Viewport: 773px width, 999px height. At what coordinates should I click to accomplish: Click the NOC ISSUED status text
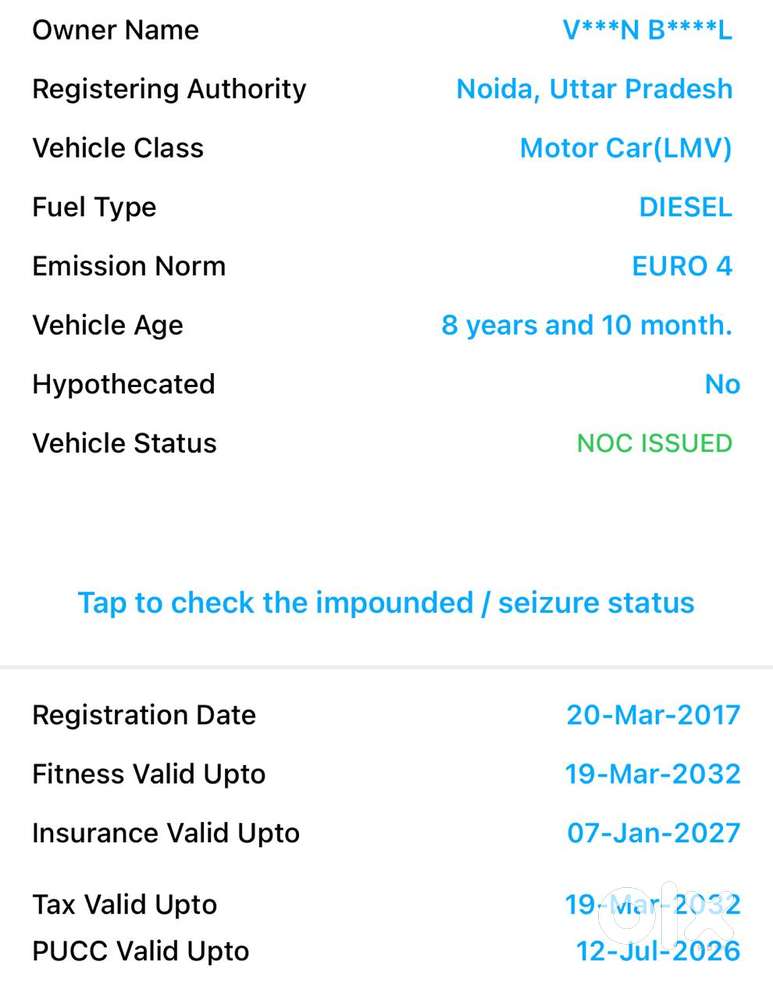coord(654,443)
